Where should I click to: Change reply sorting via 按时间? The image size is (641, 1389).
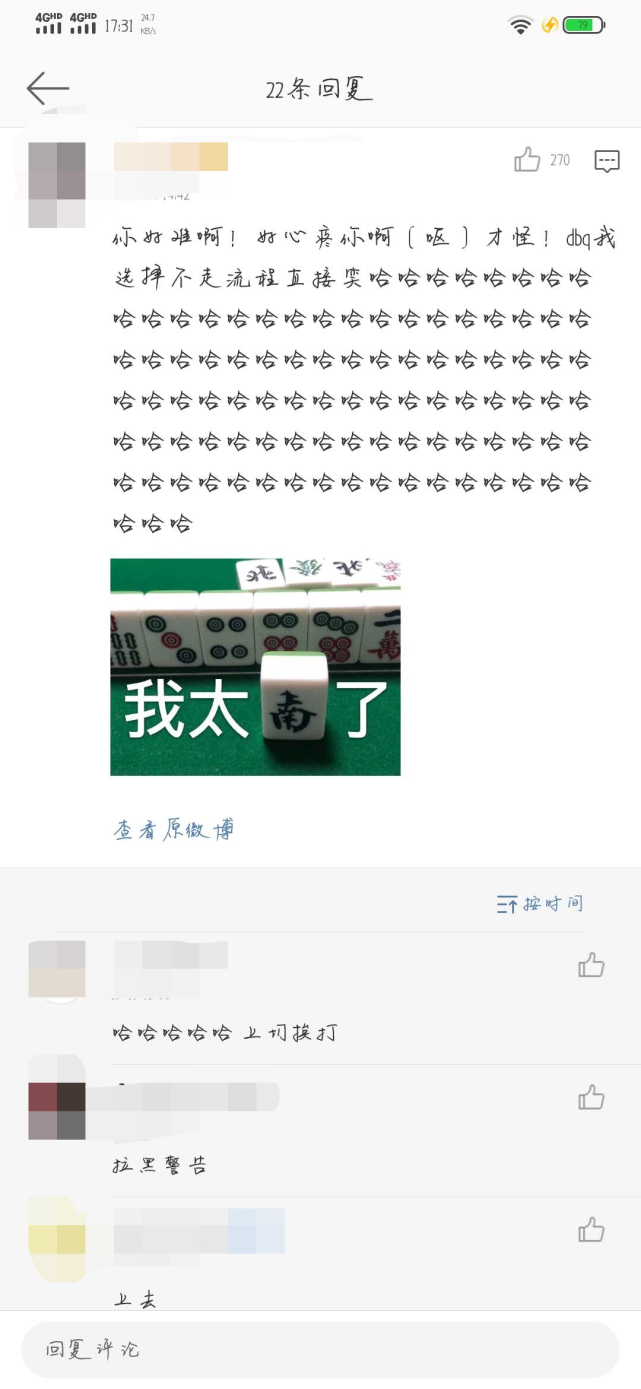tap(540, 904)
